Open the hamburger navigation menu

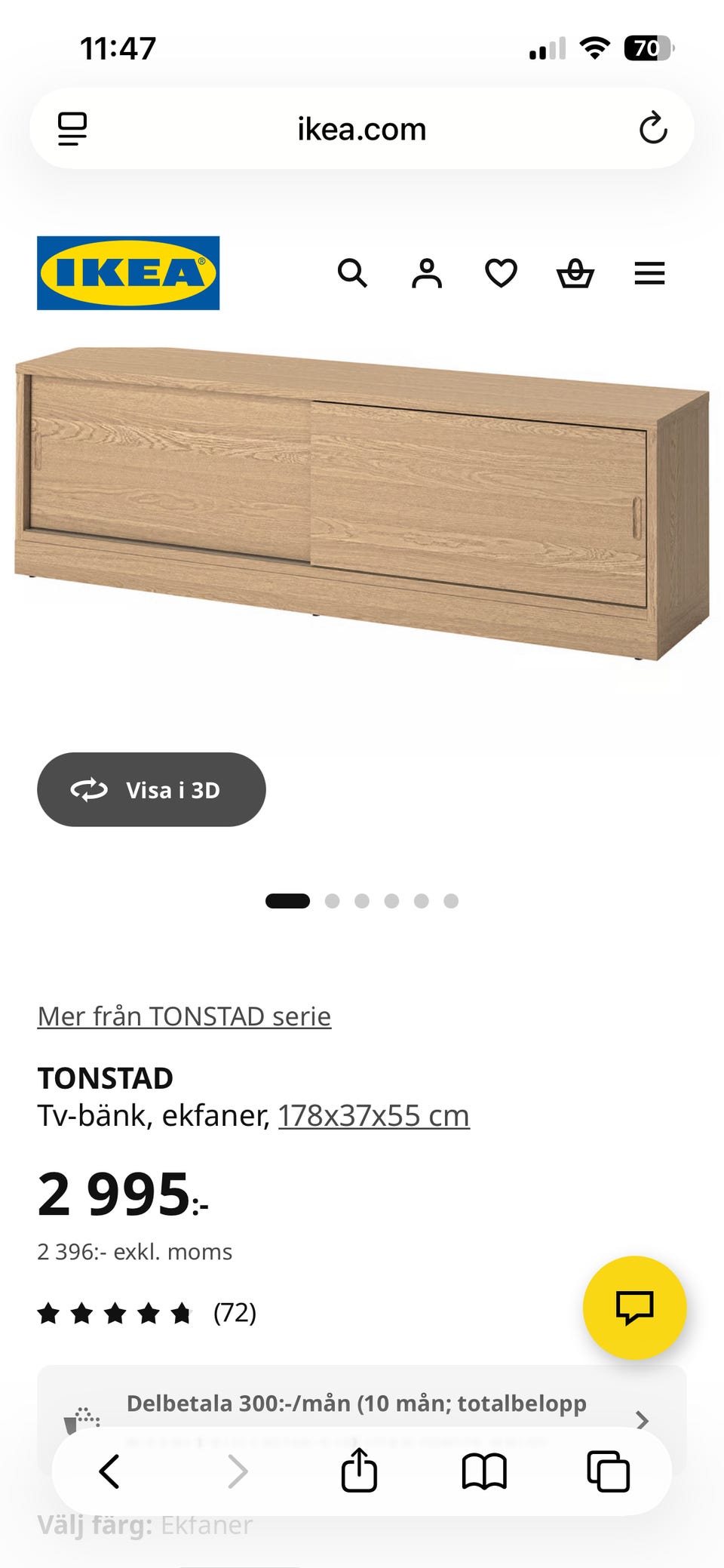tap(649, 273)
